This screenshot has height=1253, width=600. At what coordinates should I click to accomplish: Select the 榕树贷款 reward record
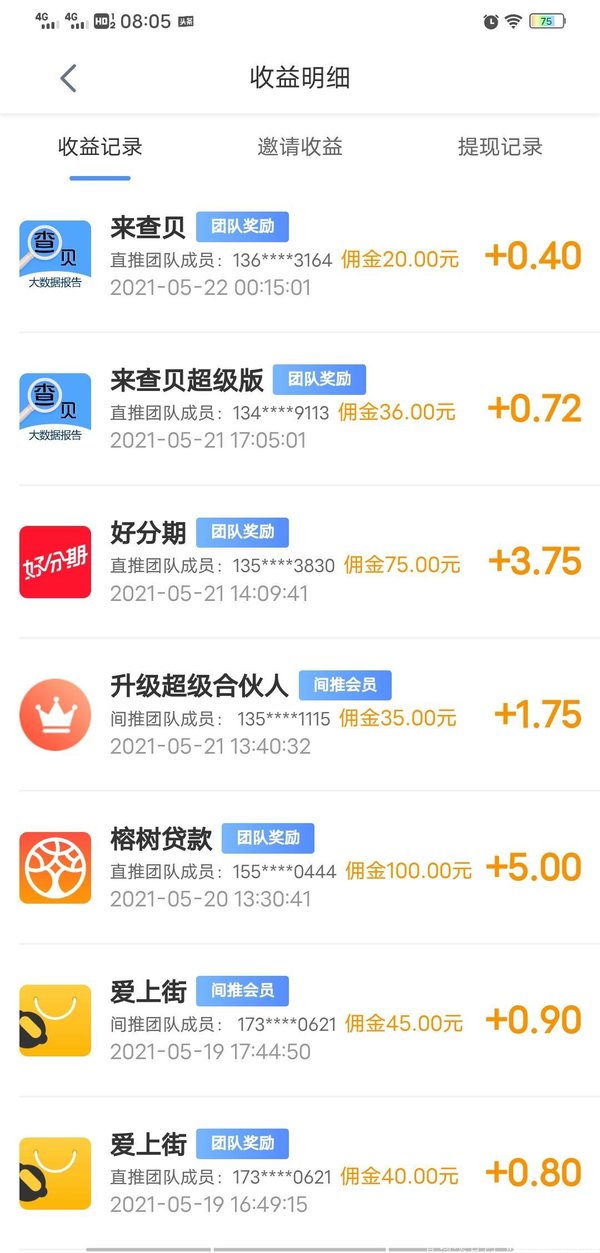(x=300, y=868)
